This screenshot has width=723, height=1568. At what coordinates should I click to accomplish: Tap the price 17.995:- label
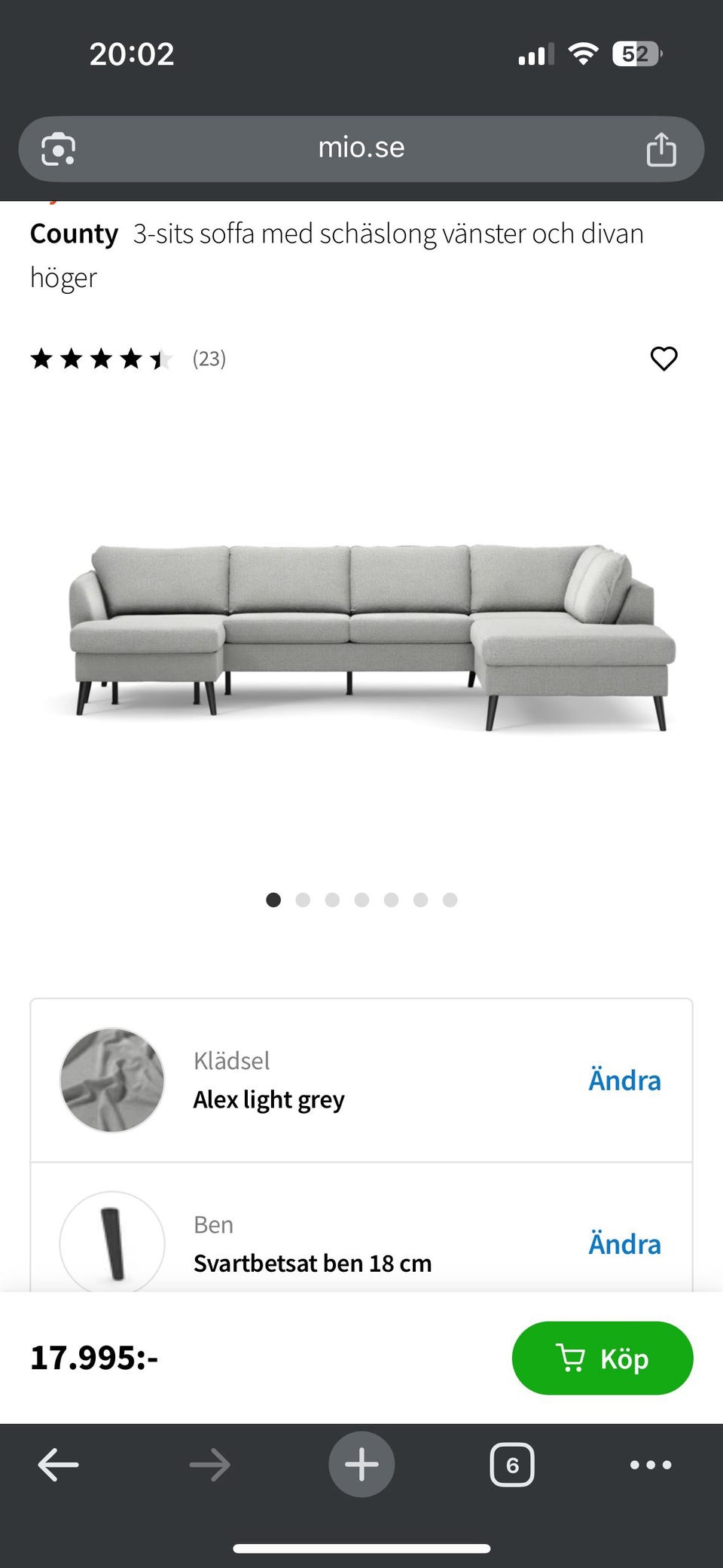click(x=95, y=1359)
